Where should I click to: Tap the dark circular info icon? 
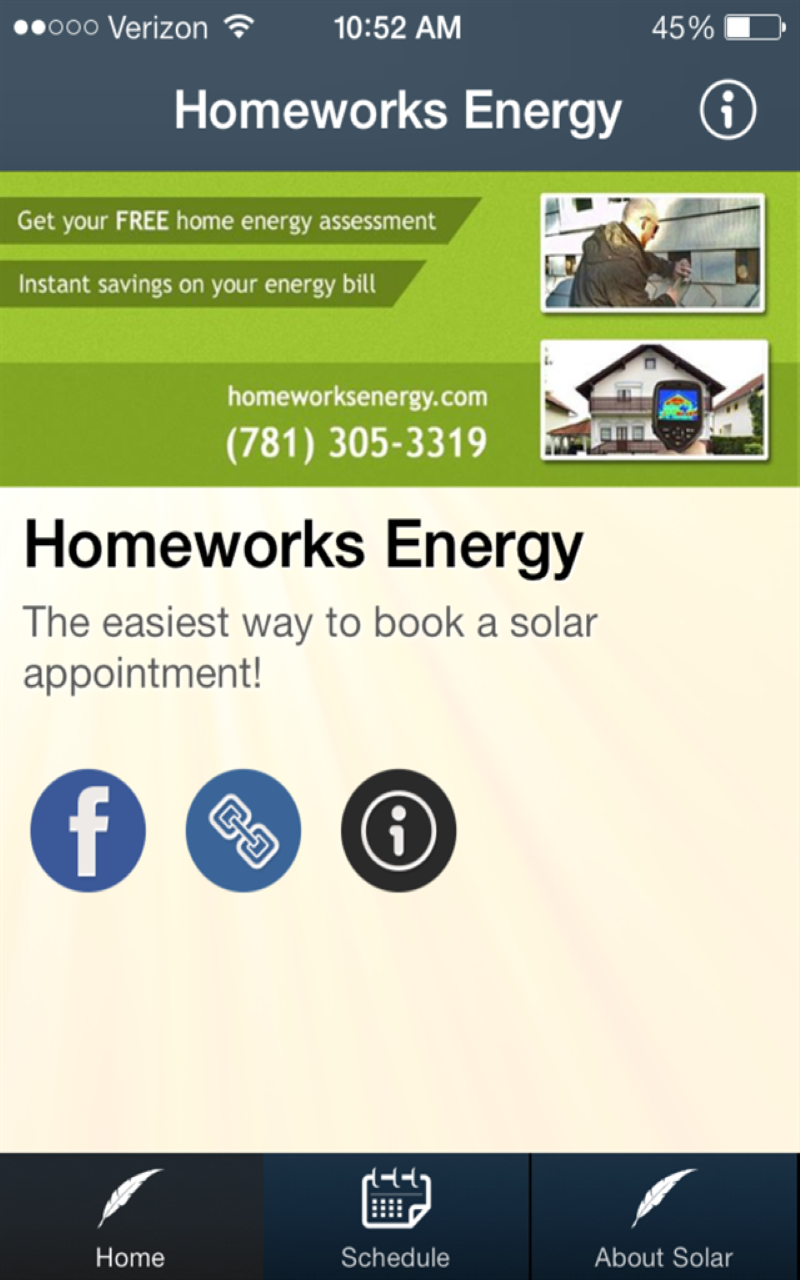(398, 830)
